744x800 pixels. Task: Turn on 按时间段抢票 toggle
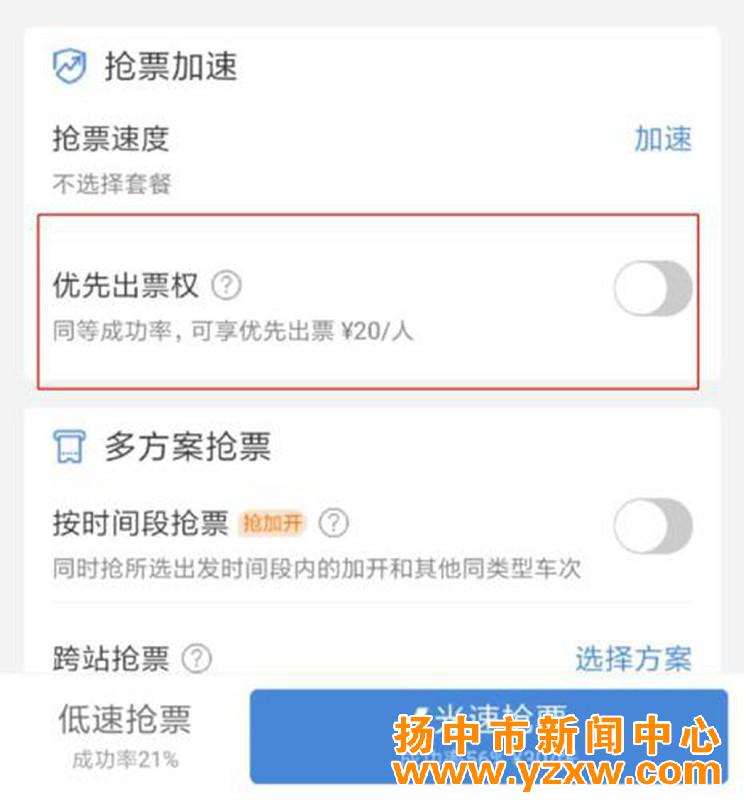pos(653,526)
